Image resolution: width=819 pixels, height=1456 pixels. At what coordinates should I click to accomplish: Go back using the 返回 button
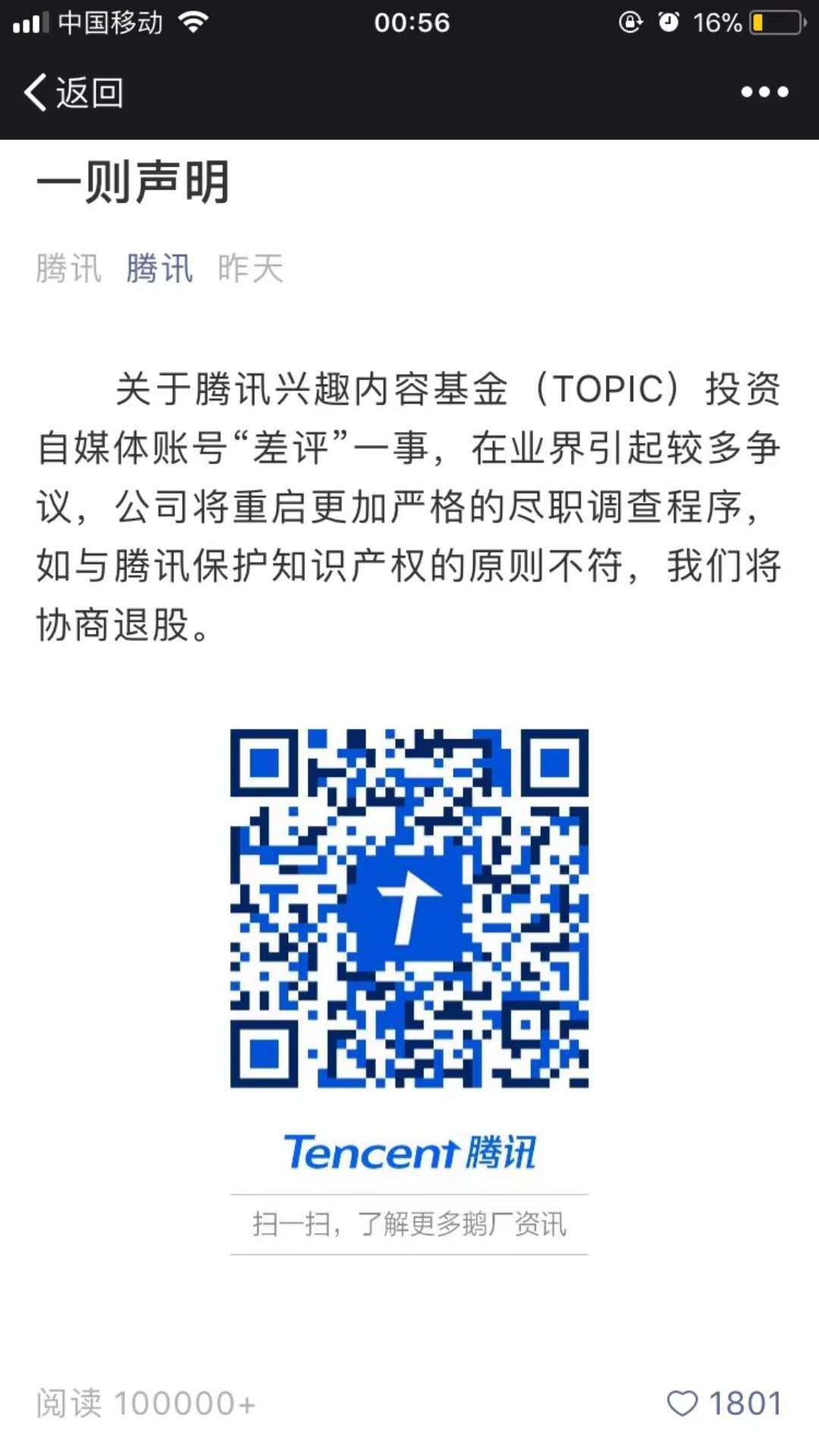pyautogui.click(x=74, y=93)
